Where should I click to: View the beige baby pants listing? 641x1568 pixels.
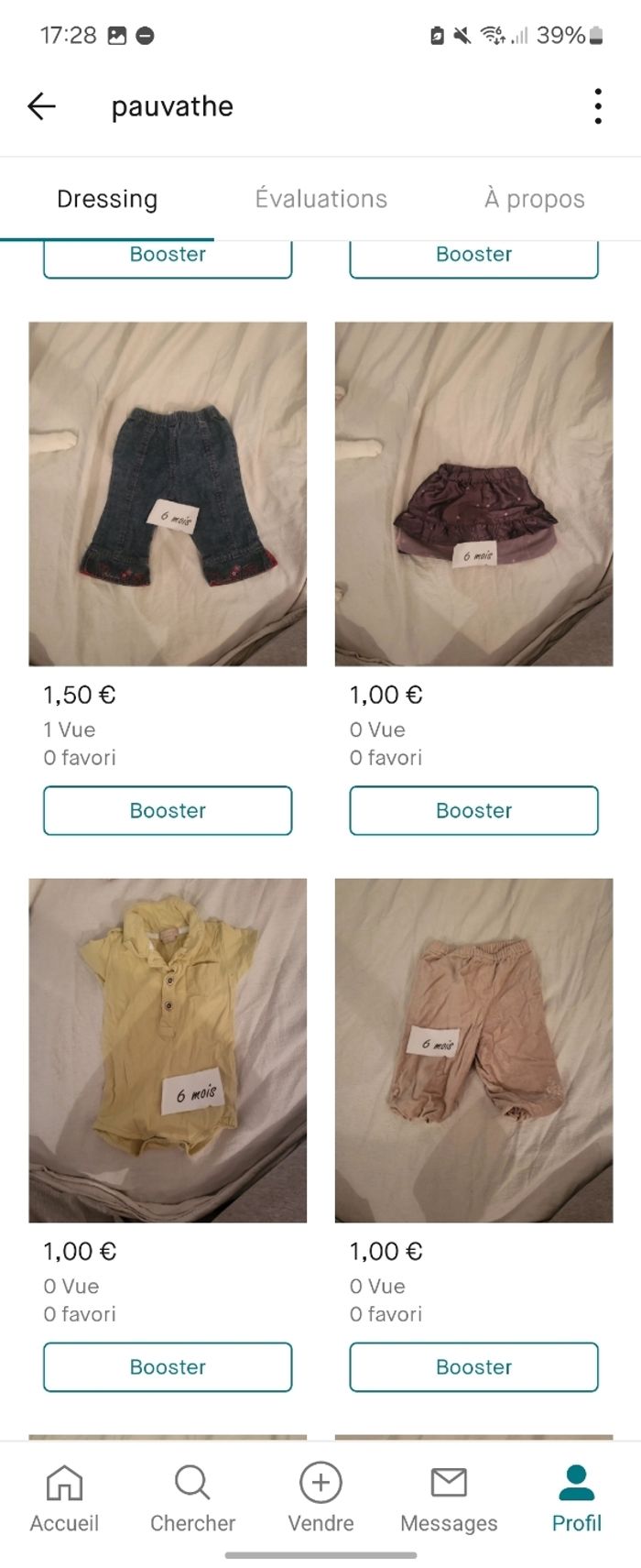(473, 1049)
